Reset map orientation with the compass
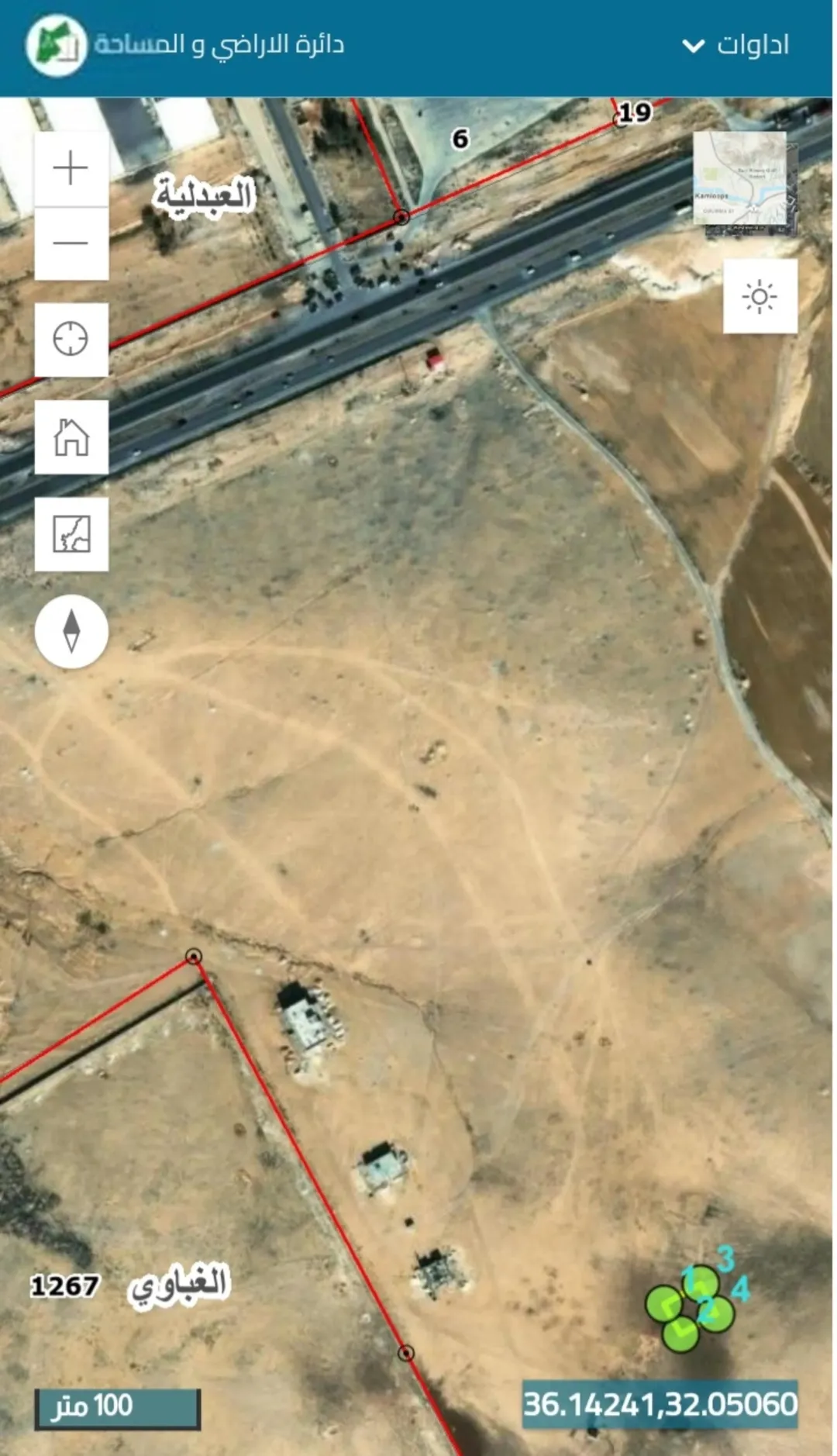837x1456 pixels. pos(71,631)
